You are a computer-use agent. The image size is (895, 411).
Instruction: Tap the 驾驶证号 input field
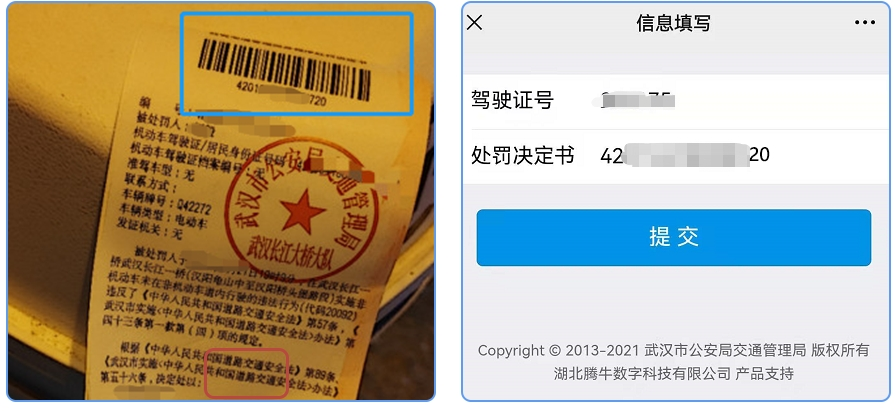(730, 100)
